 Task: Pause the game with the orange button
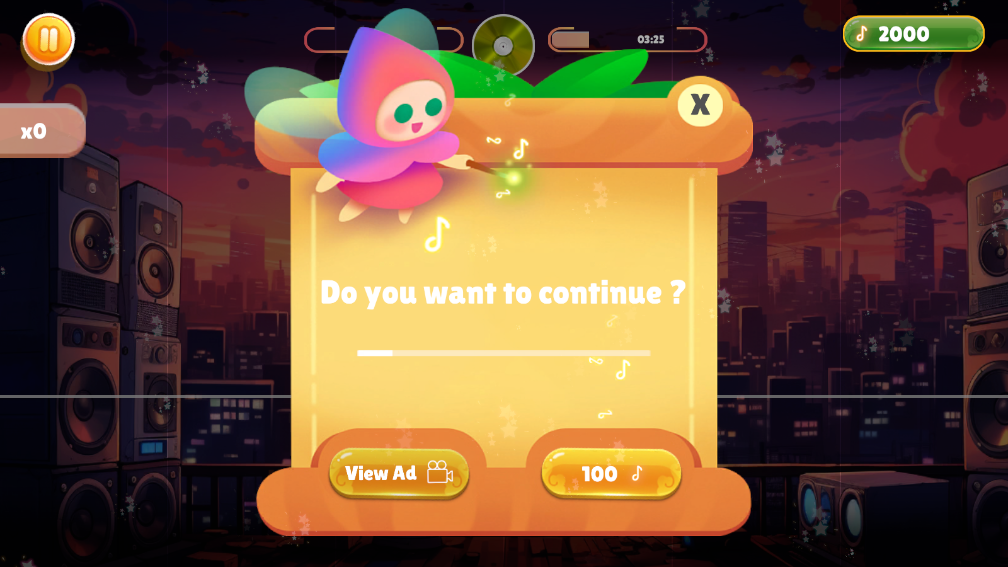point(48,40)
